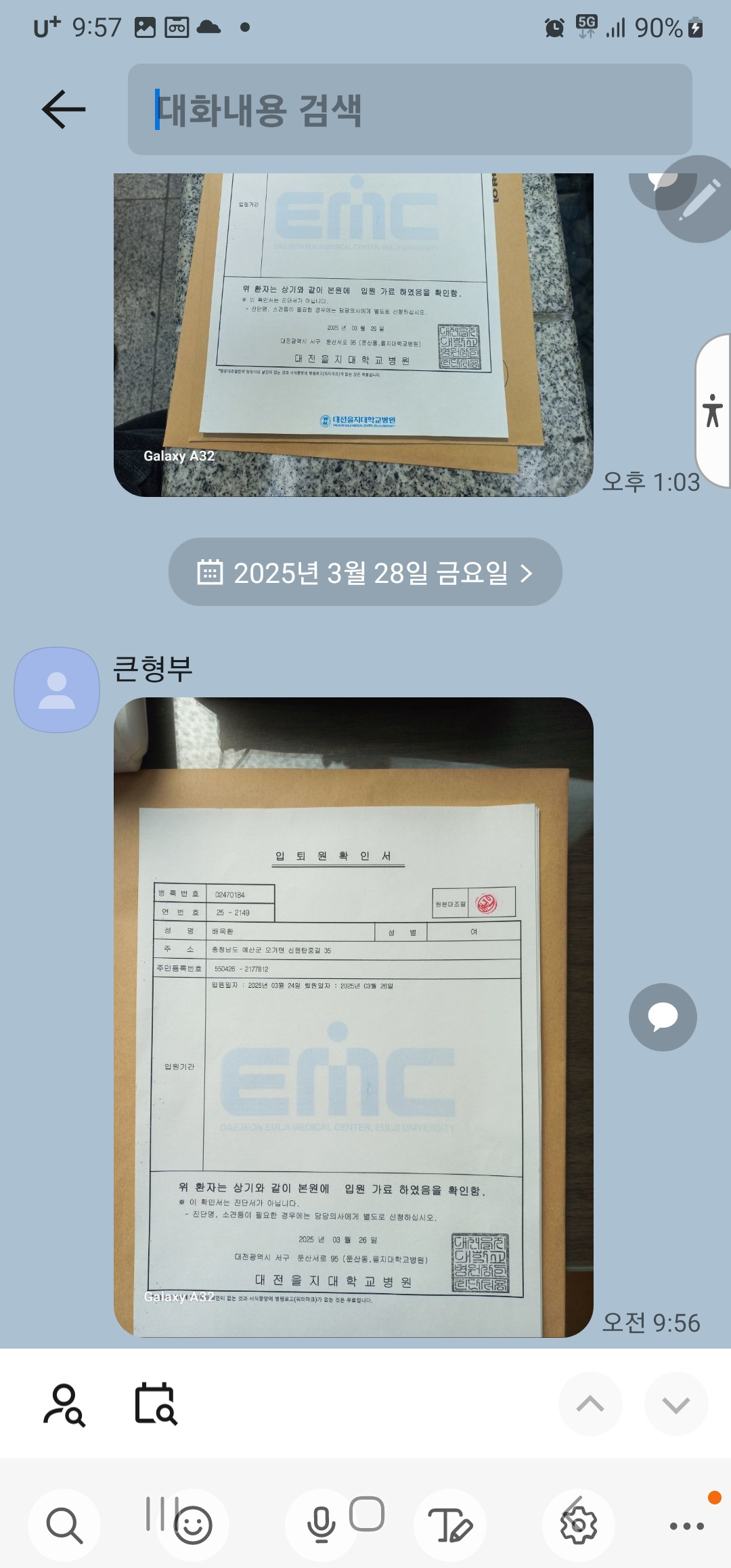Tap the magnifier icon in the keyboard toolbar
Image resolution: width=731 pixels, height=1568 pixels.
point(64,1525)
